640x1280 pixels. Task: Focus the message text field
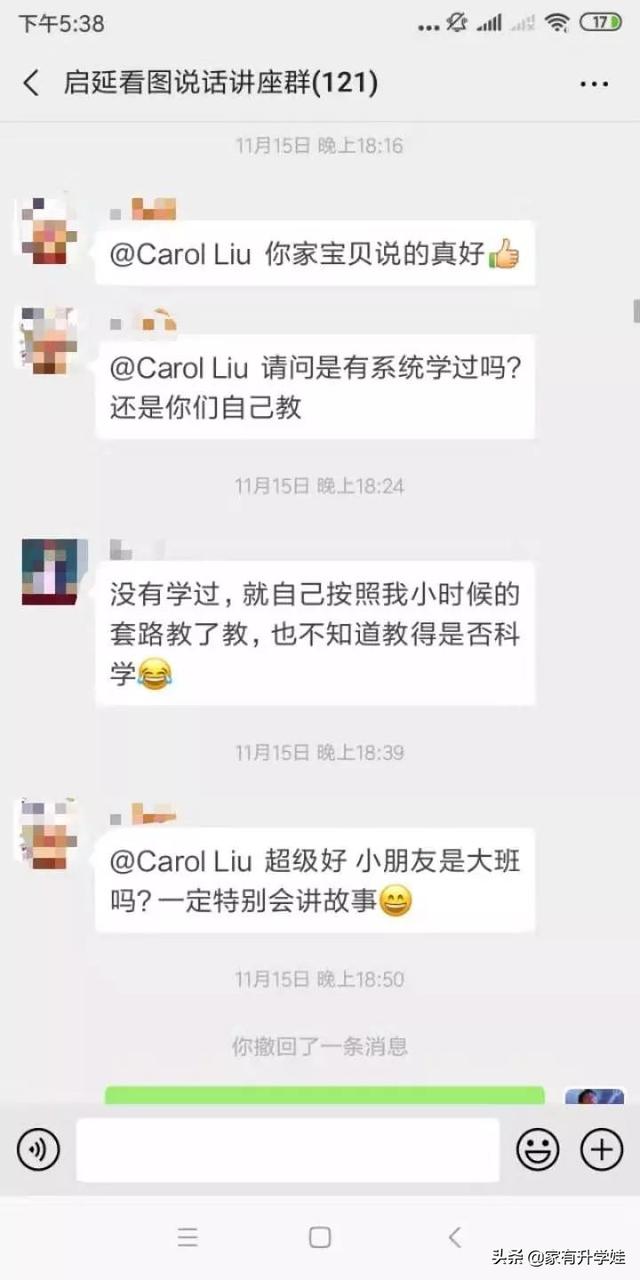(288, 1150)
